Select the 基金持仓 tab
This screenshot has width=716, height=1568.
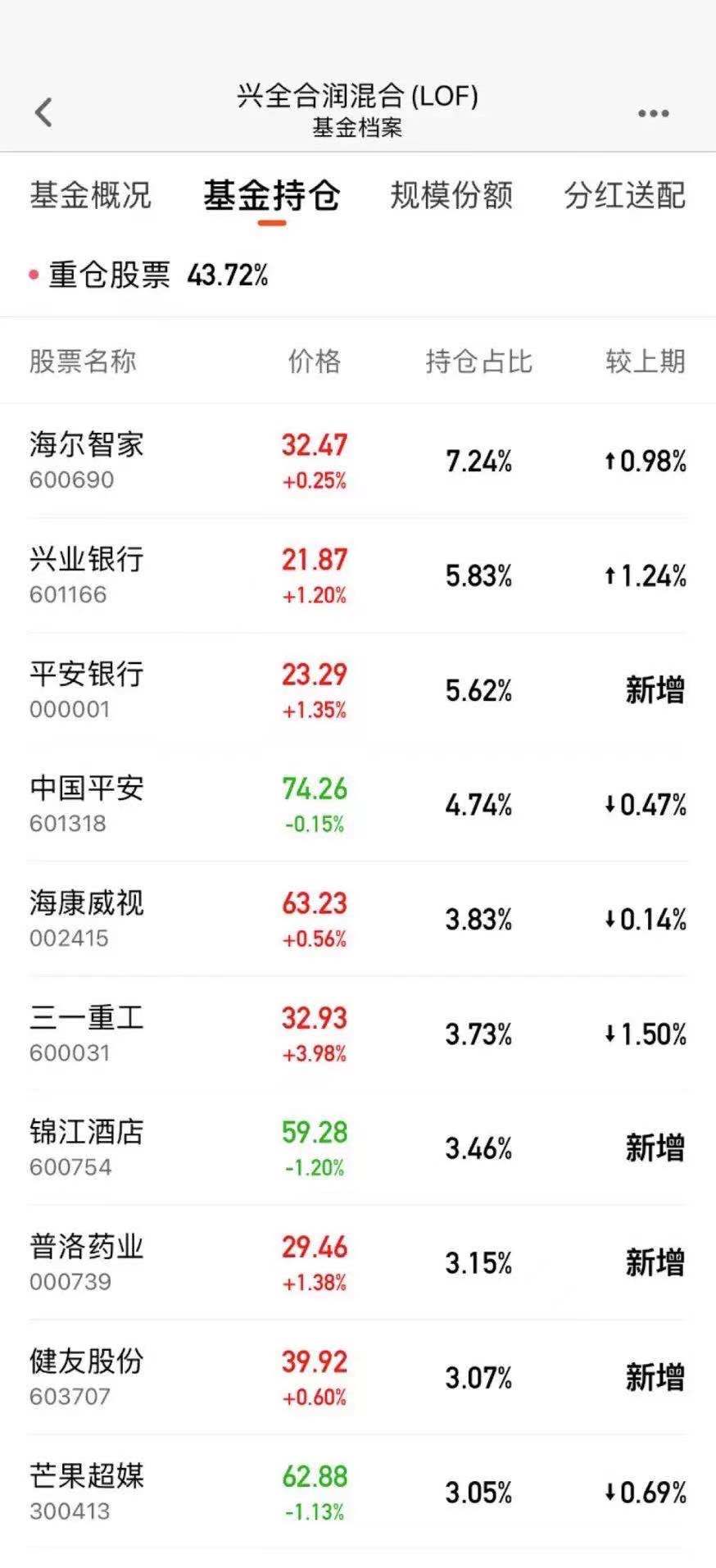pyautogui.click(x=271, y=196)
